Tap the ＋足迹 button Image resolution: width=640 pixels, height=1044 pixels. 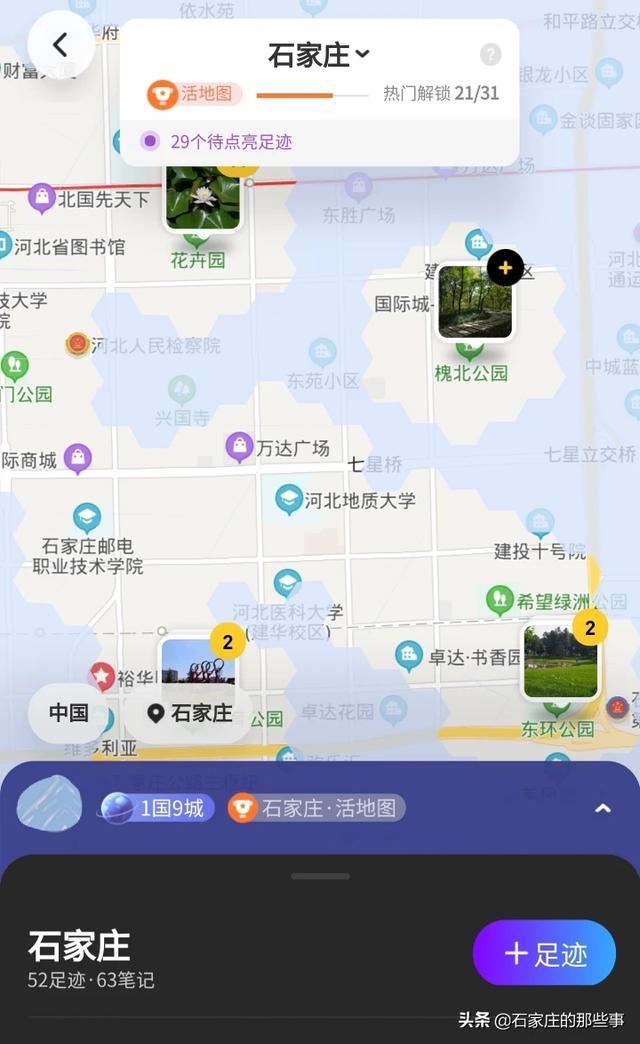(x=545, y=953)
